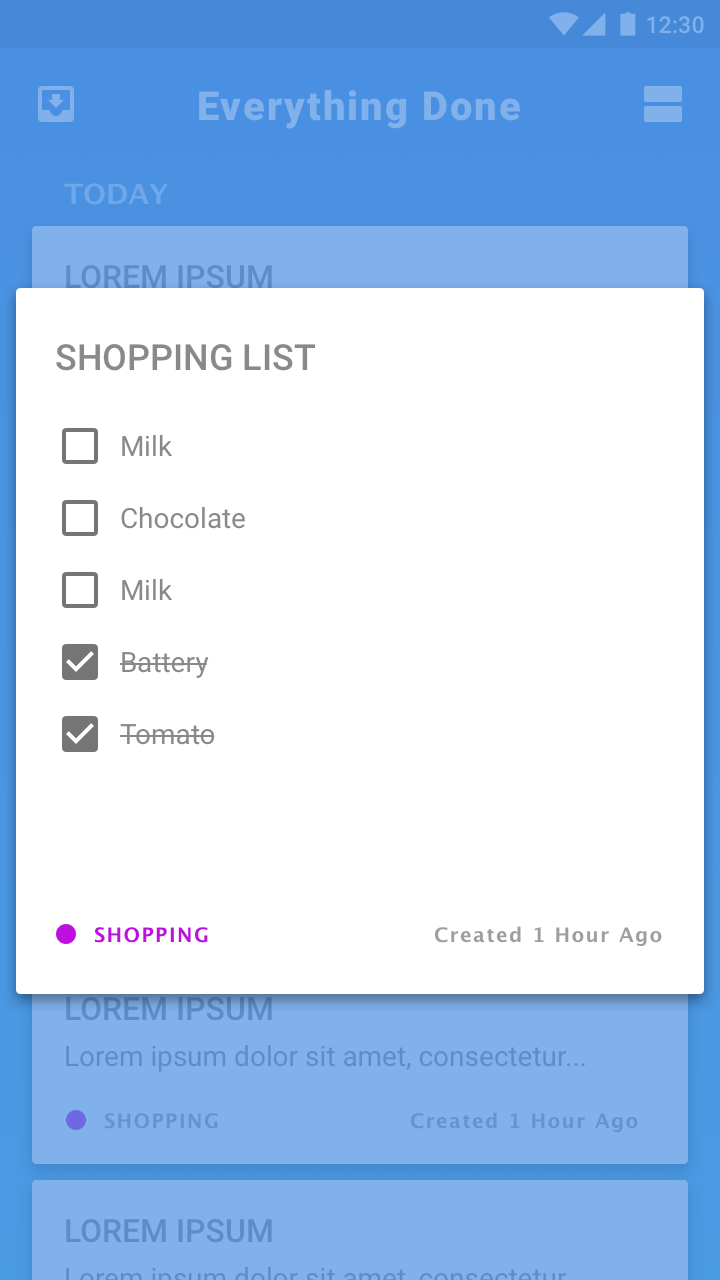Screen dimensions: 720x1280
Task: Check the first Milk checkbox
Action: 80,446
